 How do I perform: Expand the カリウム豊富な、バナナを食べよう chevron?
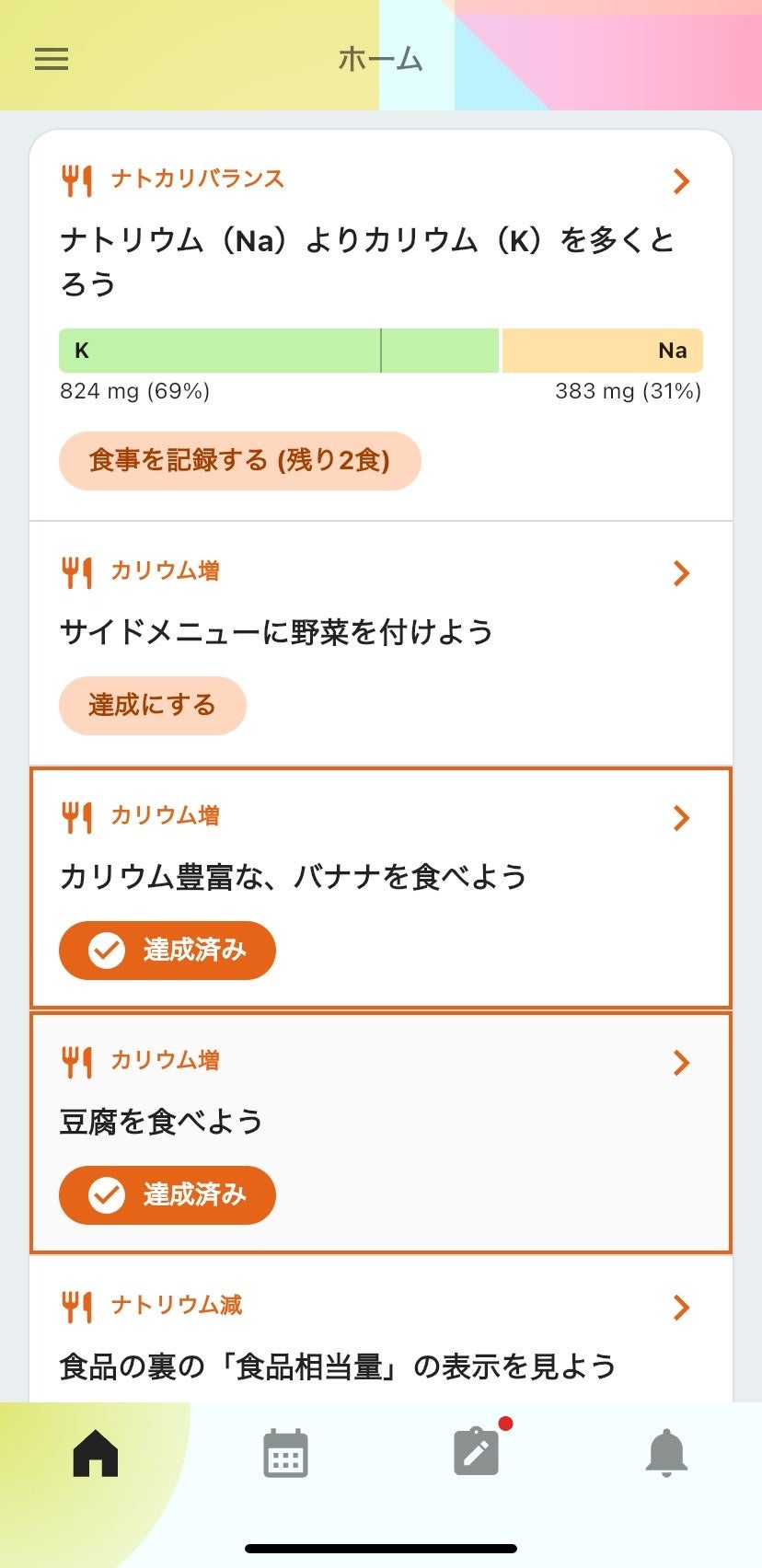point(681,818)
